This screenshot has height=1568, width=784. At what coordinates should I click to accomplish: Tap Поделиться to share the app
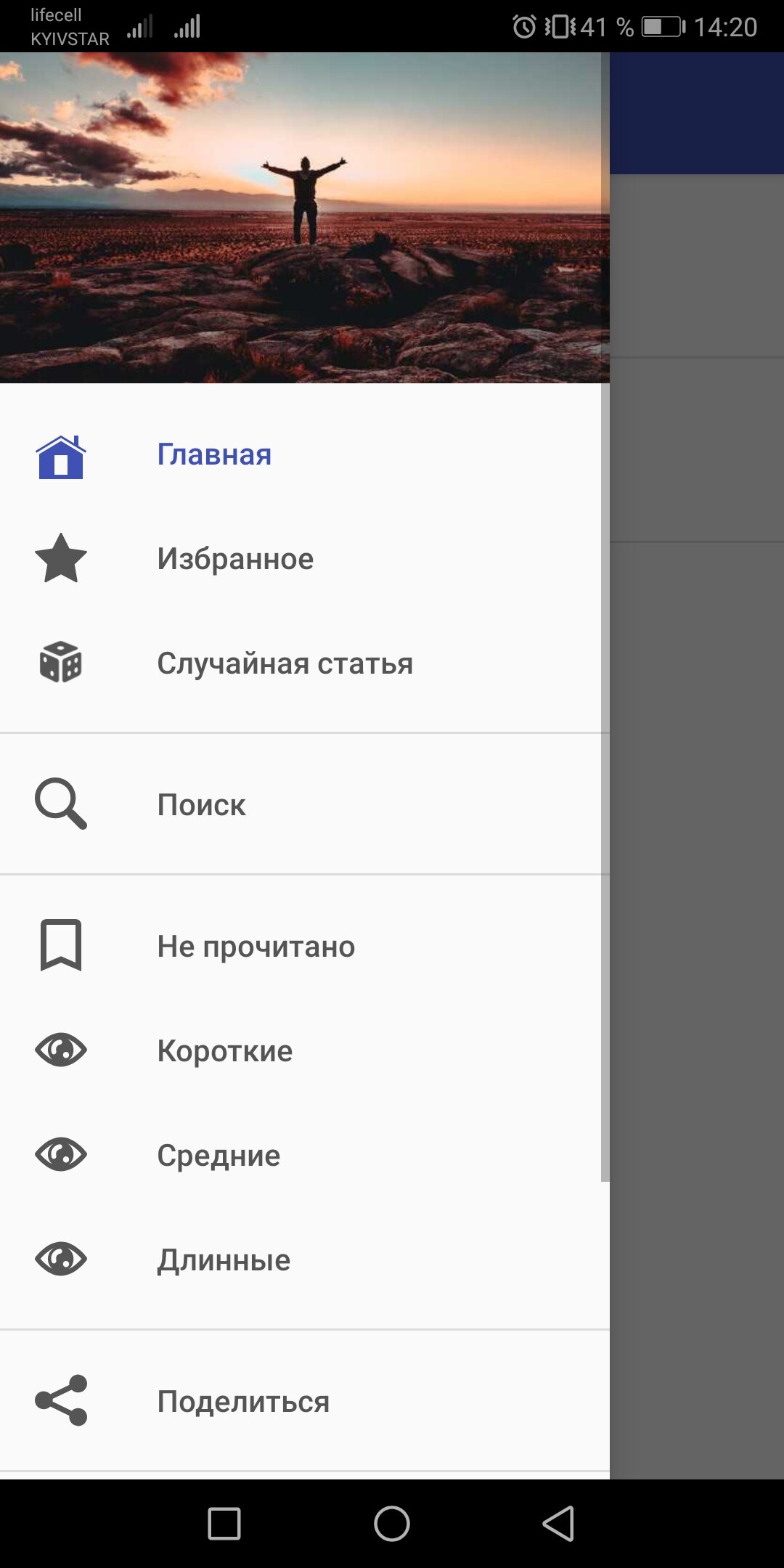243,1402
